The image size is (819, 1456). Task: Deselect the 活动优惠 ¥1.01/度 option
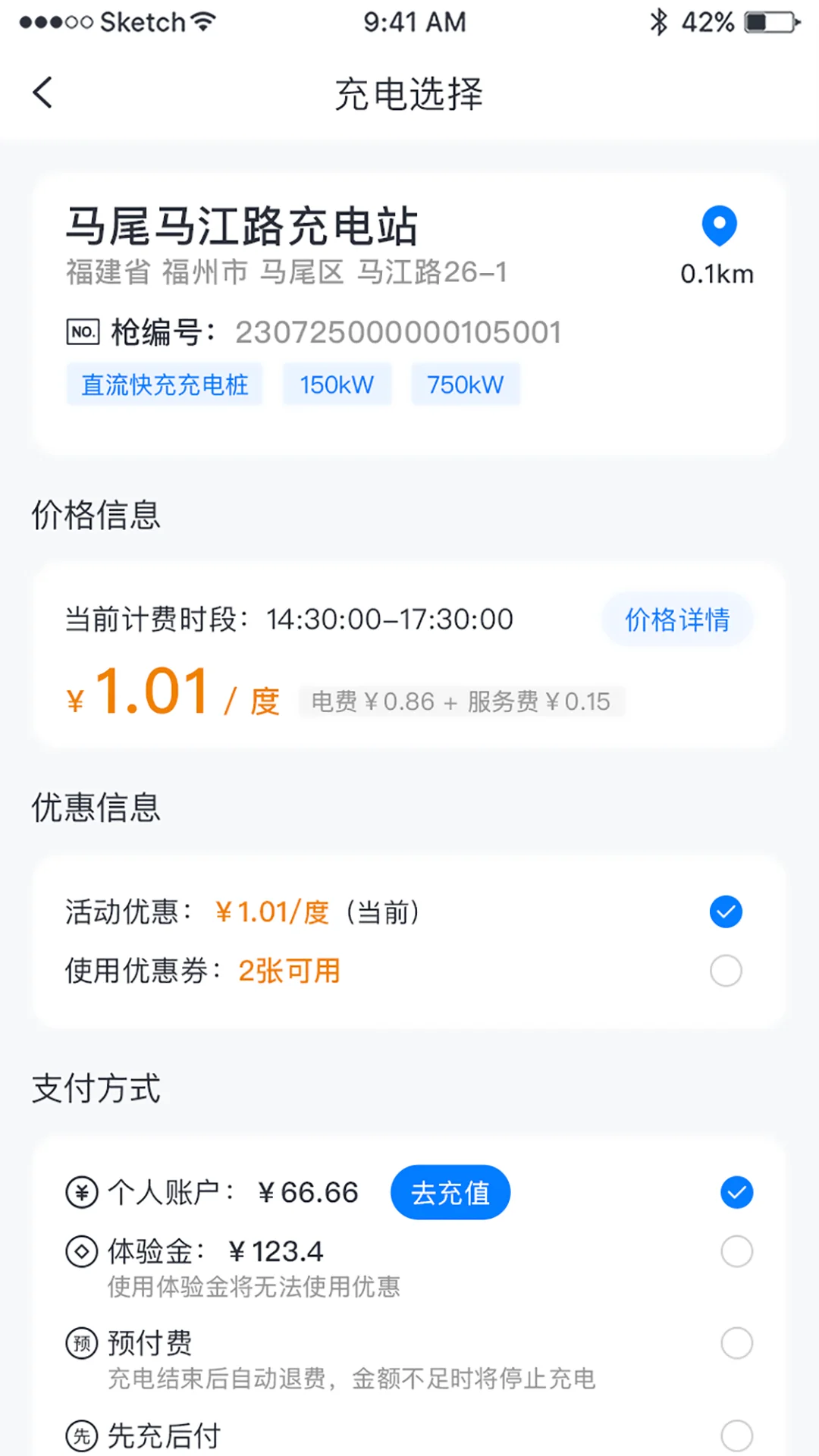(x=726, y=912)
